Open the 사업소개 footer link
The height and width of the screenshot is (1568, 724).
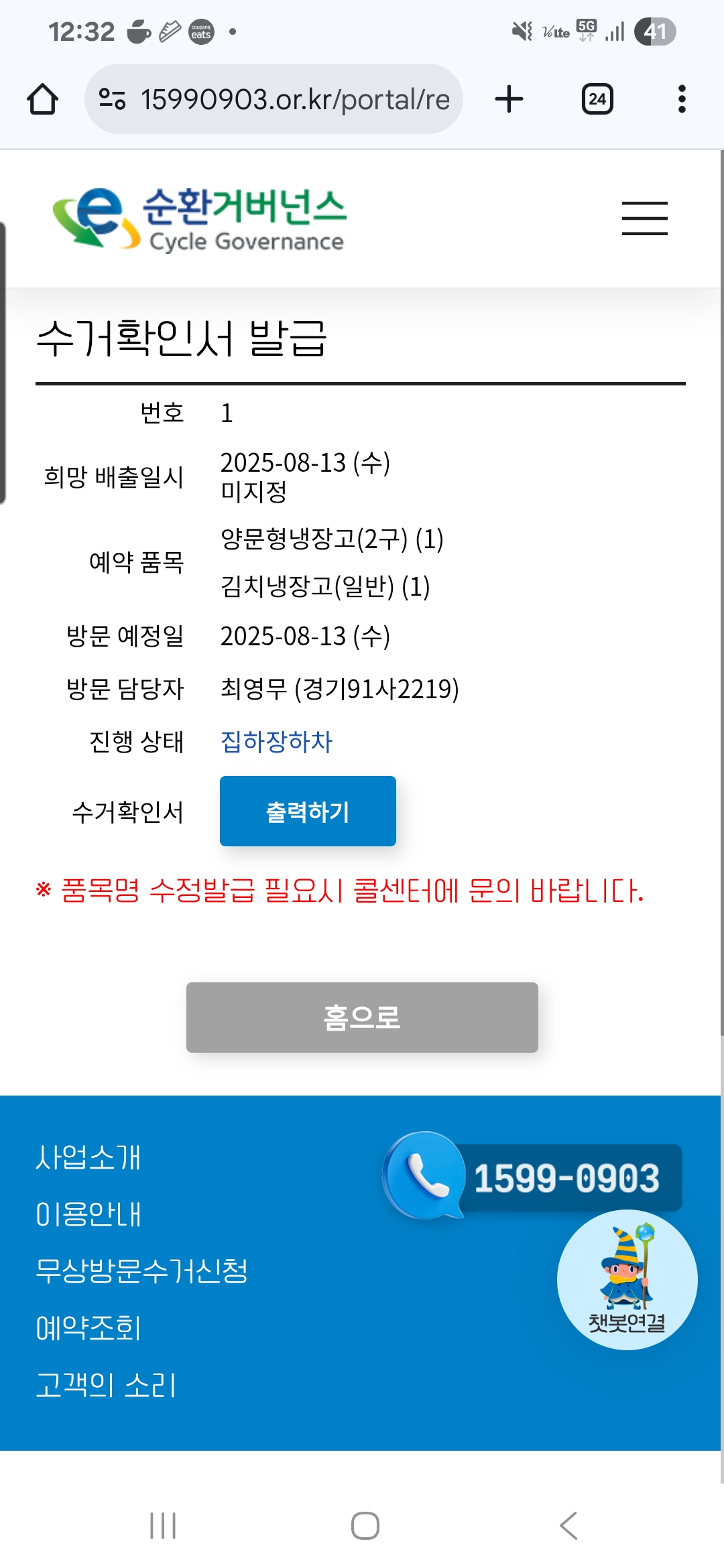click(88, 1157)
